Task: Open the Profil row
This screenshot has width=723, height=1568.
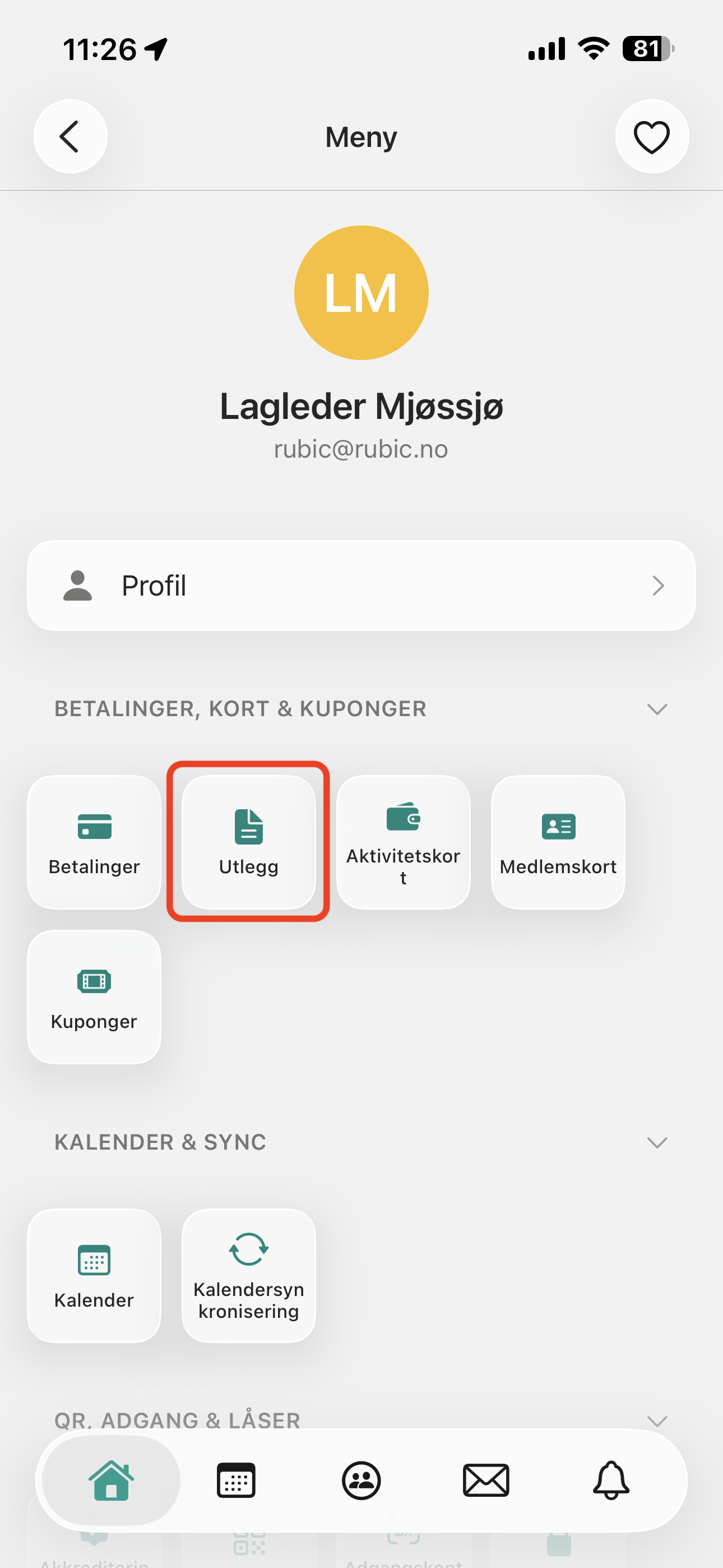Action: pyautogui.click(x=361, y=585)
